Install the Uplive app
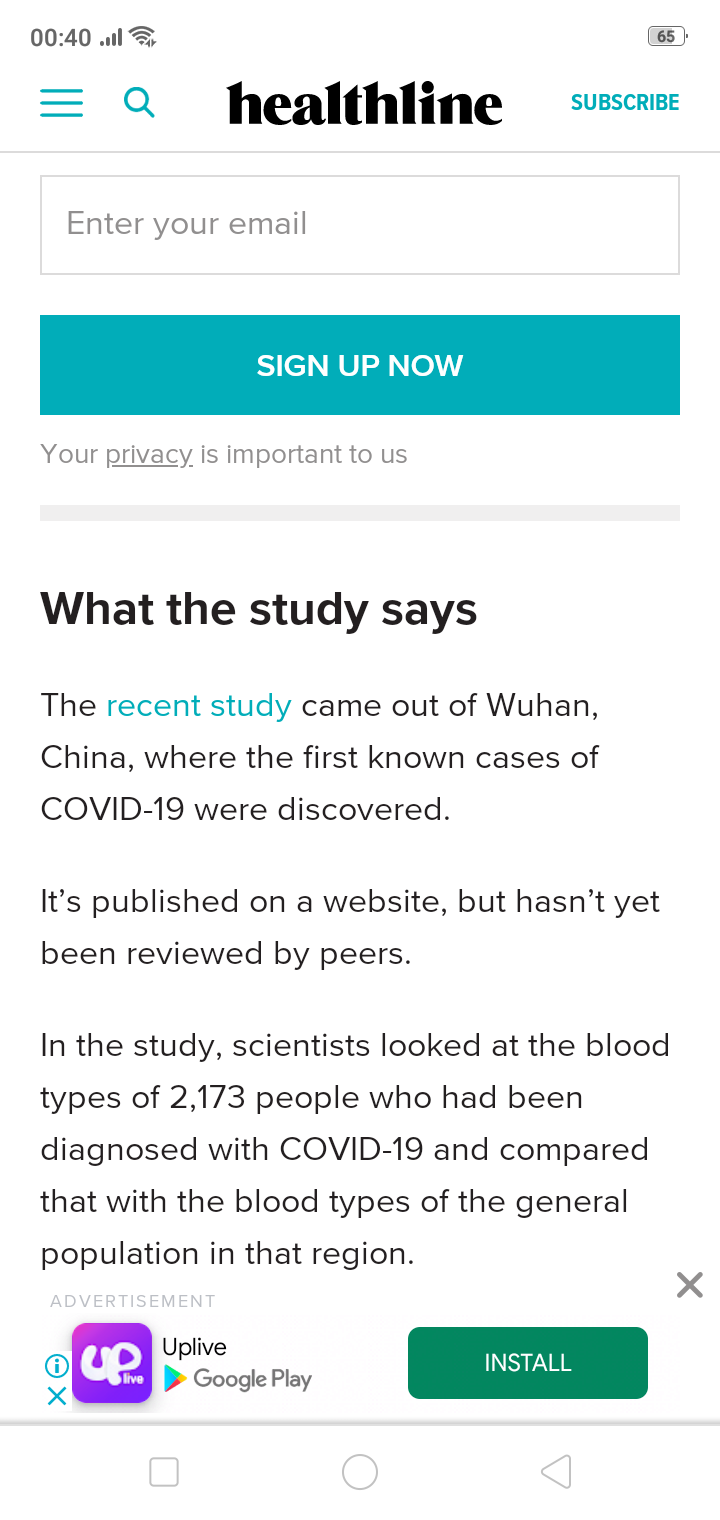Screen dimensions: 720x1520 tap(527, 1363)
